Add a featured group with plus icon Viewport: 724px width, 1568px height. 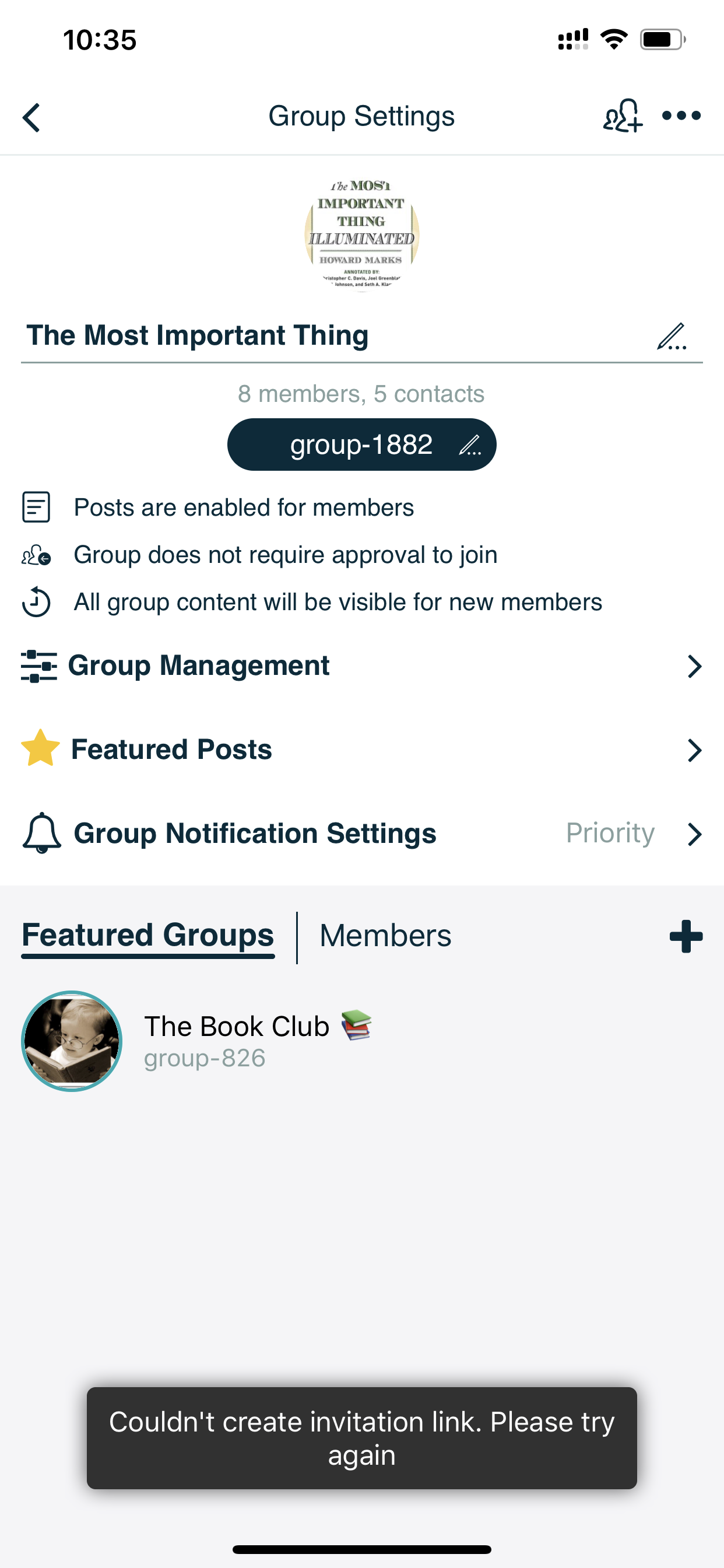point(686,936)
